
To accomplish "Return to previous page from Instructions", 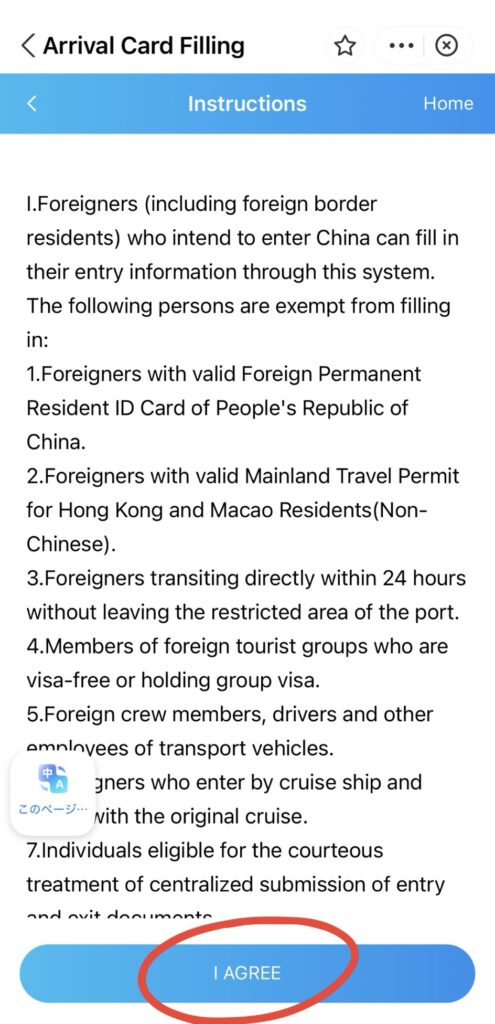I will 33,103.
